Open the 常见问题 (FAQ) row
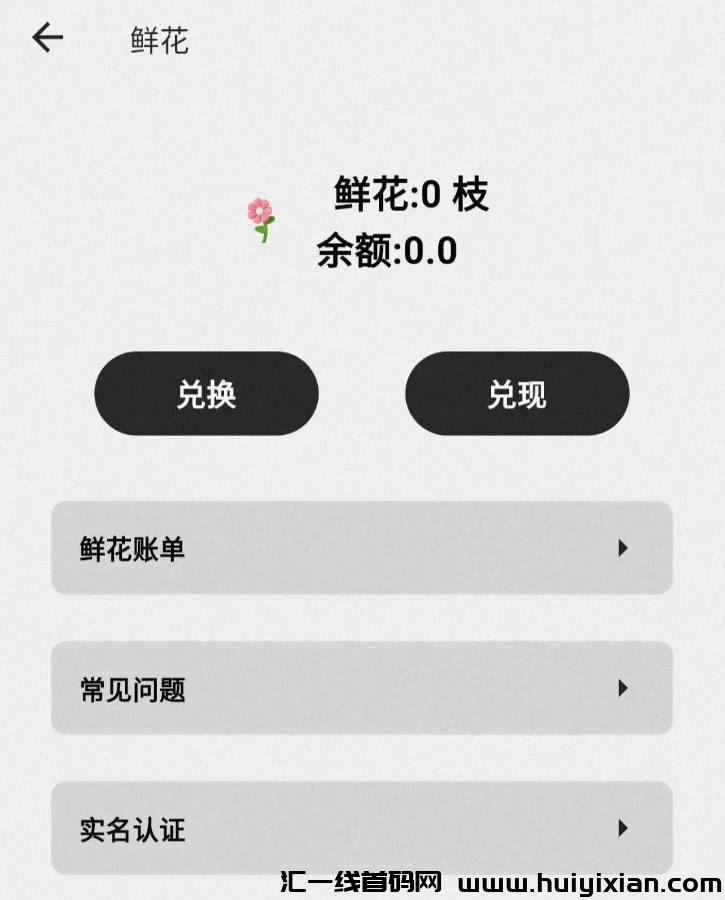This screenshot has width=725, height=900. tap(360, 689)
